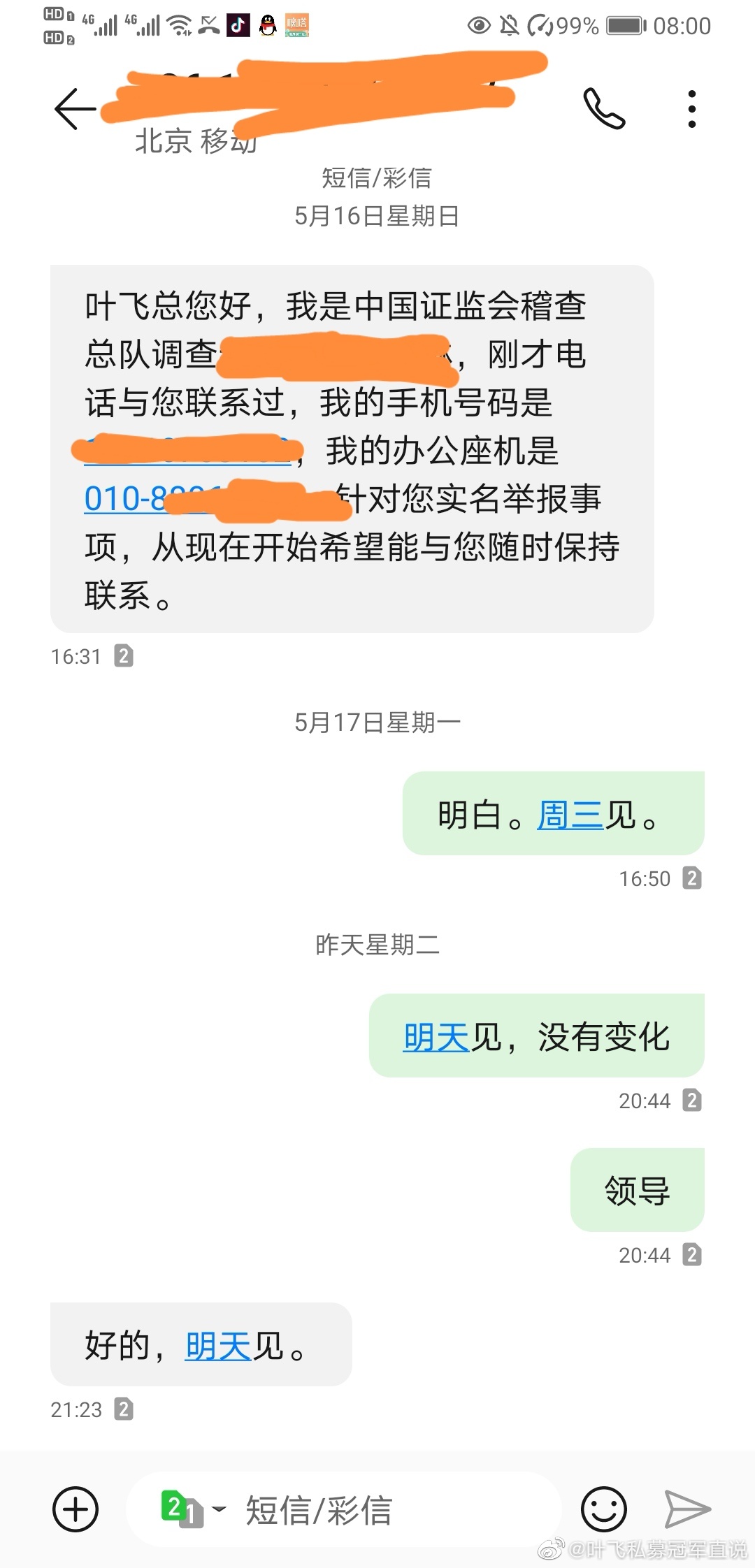Viewport: 755px width, 1568px height.
Task: Open the emoji smiley picker
Action: tap(603, 1509)
